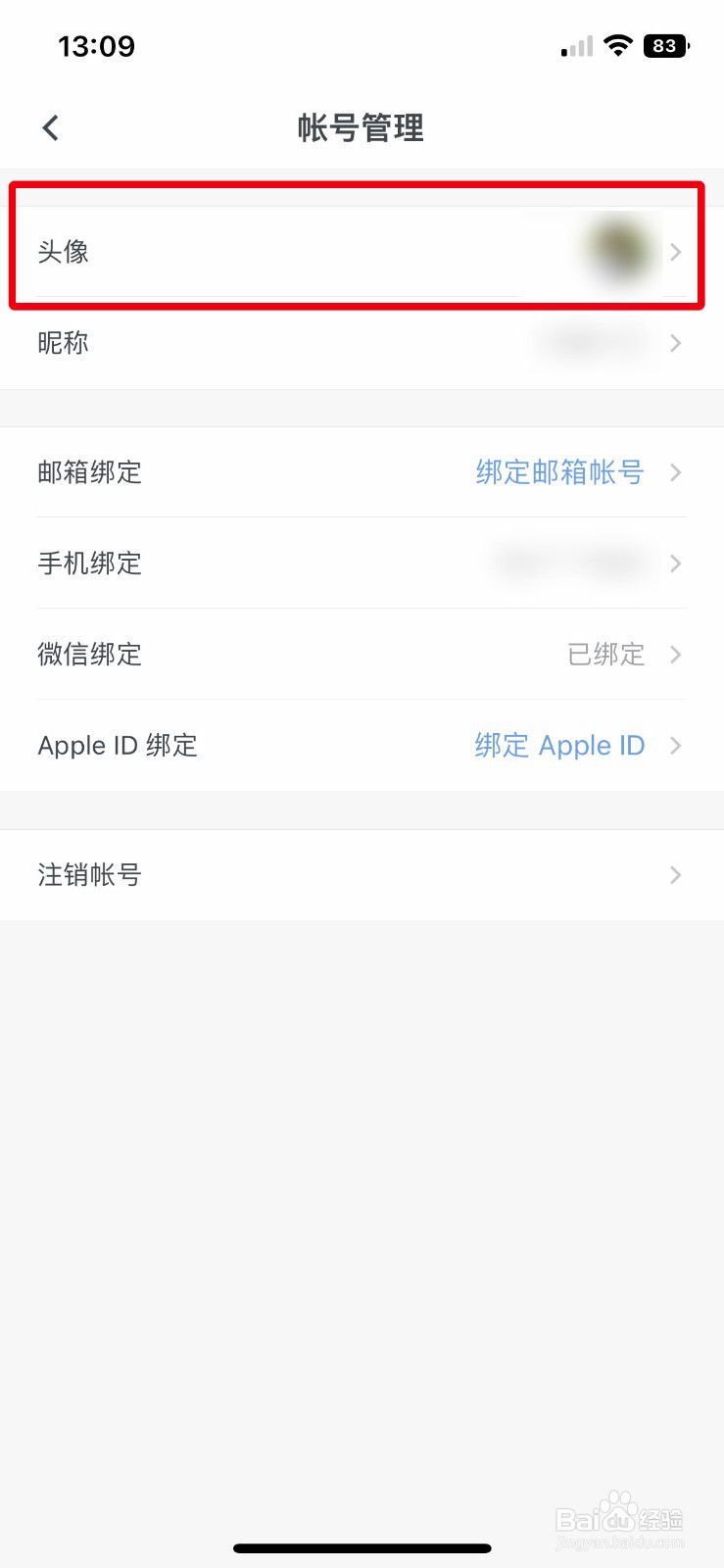Expand the 邮箱绑定 row
The height and width of the screenshot is (1568, 724).
pyautogui.click(x=362, y=472)
